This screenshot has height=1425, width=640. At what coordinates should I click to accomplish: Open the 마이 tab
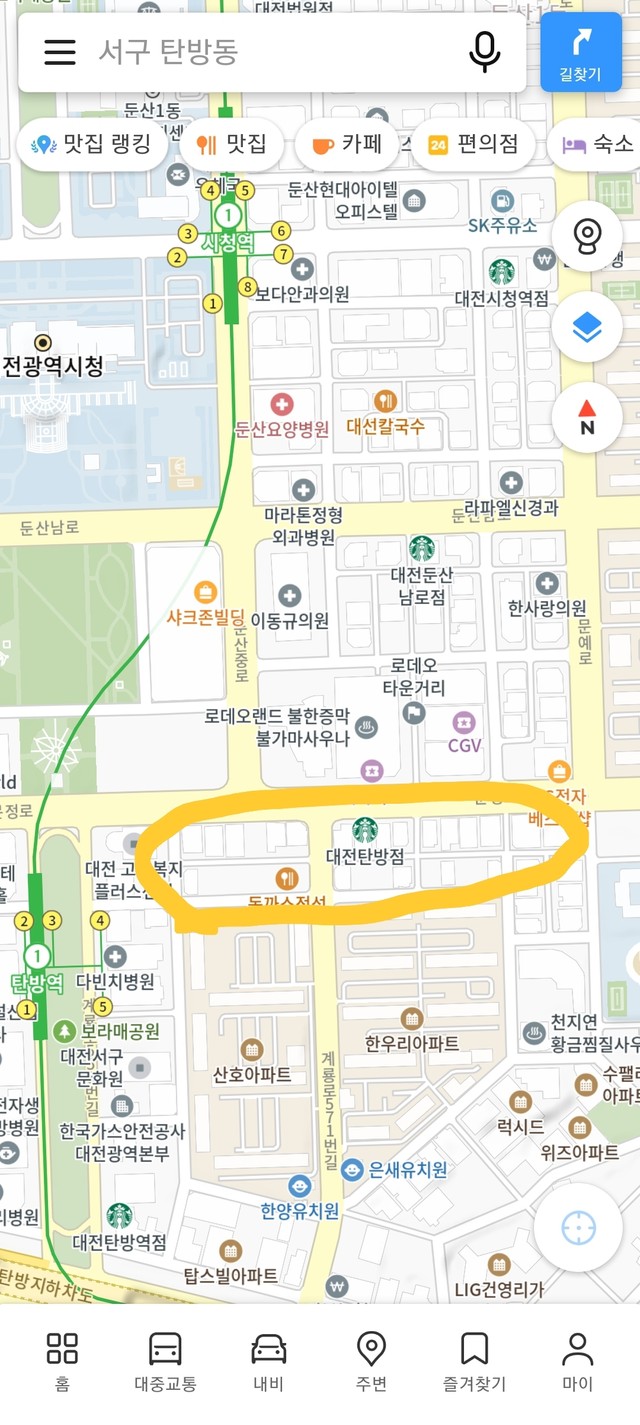pos(577,1362)
